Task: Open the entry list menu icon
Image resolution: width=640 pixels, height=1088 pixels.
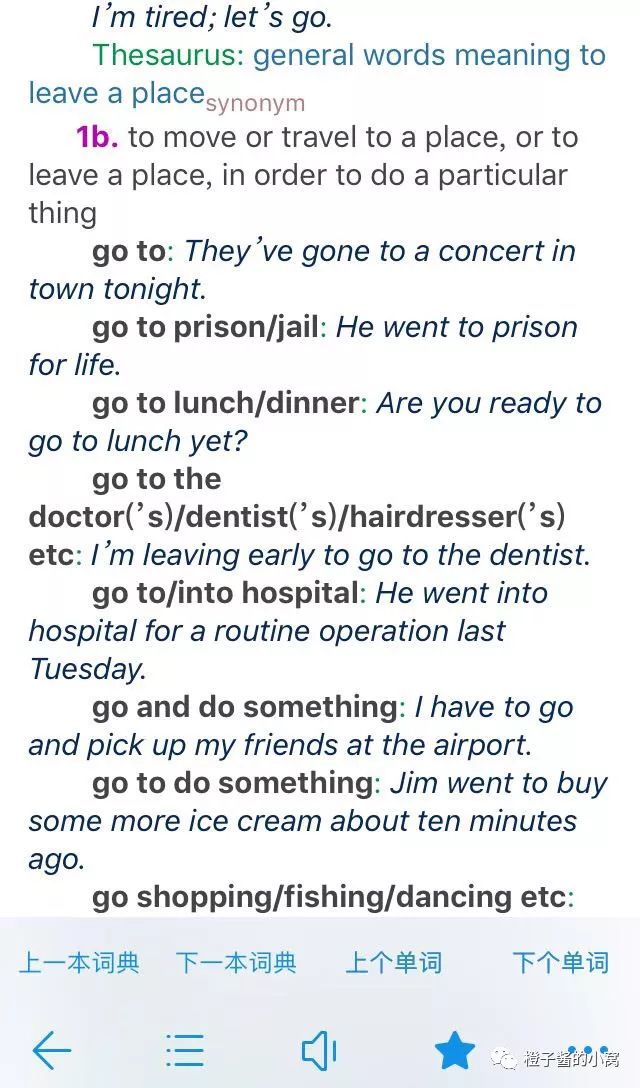Action: (185, 1050)
